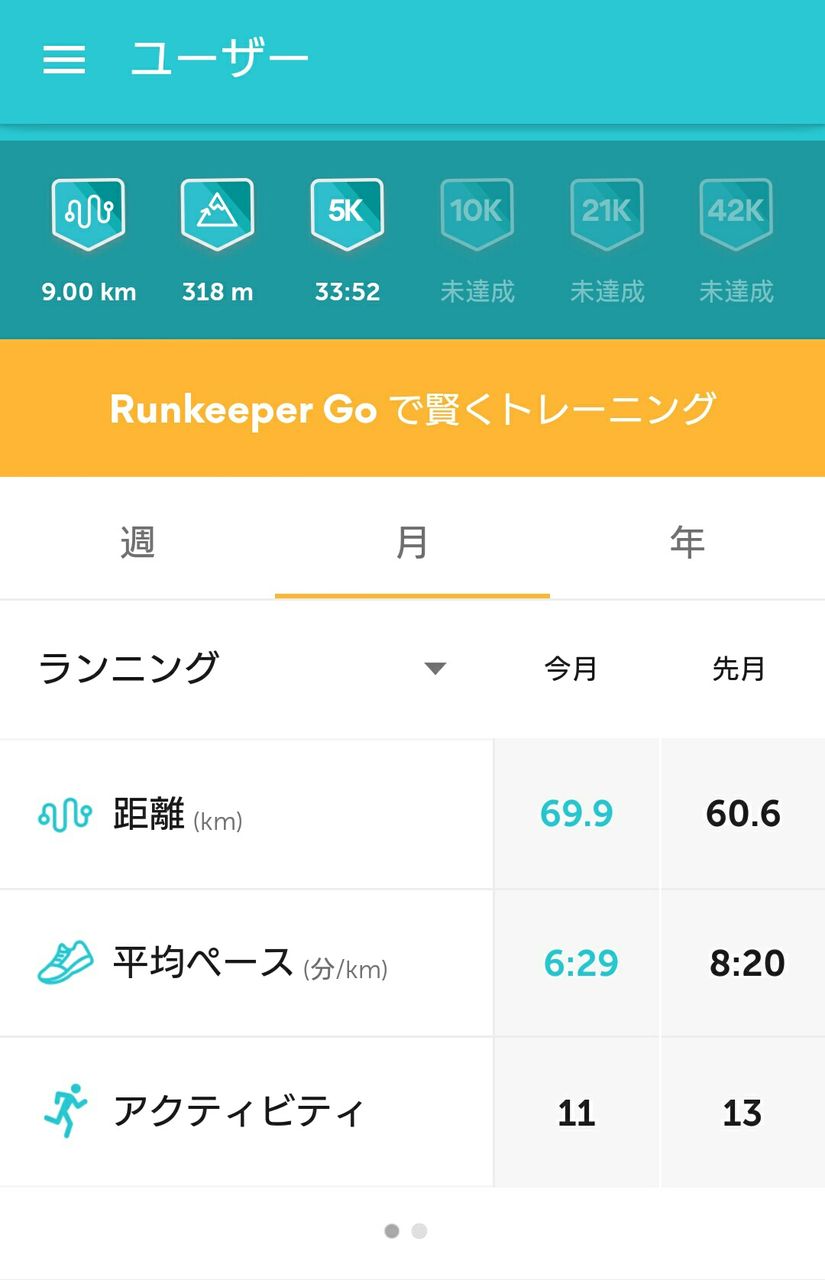The image size is (825, 1280).
Task: Click the 距離 route icon
Action: (x=63, y=813)
